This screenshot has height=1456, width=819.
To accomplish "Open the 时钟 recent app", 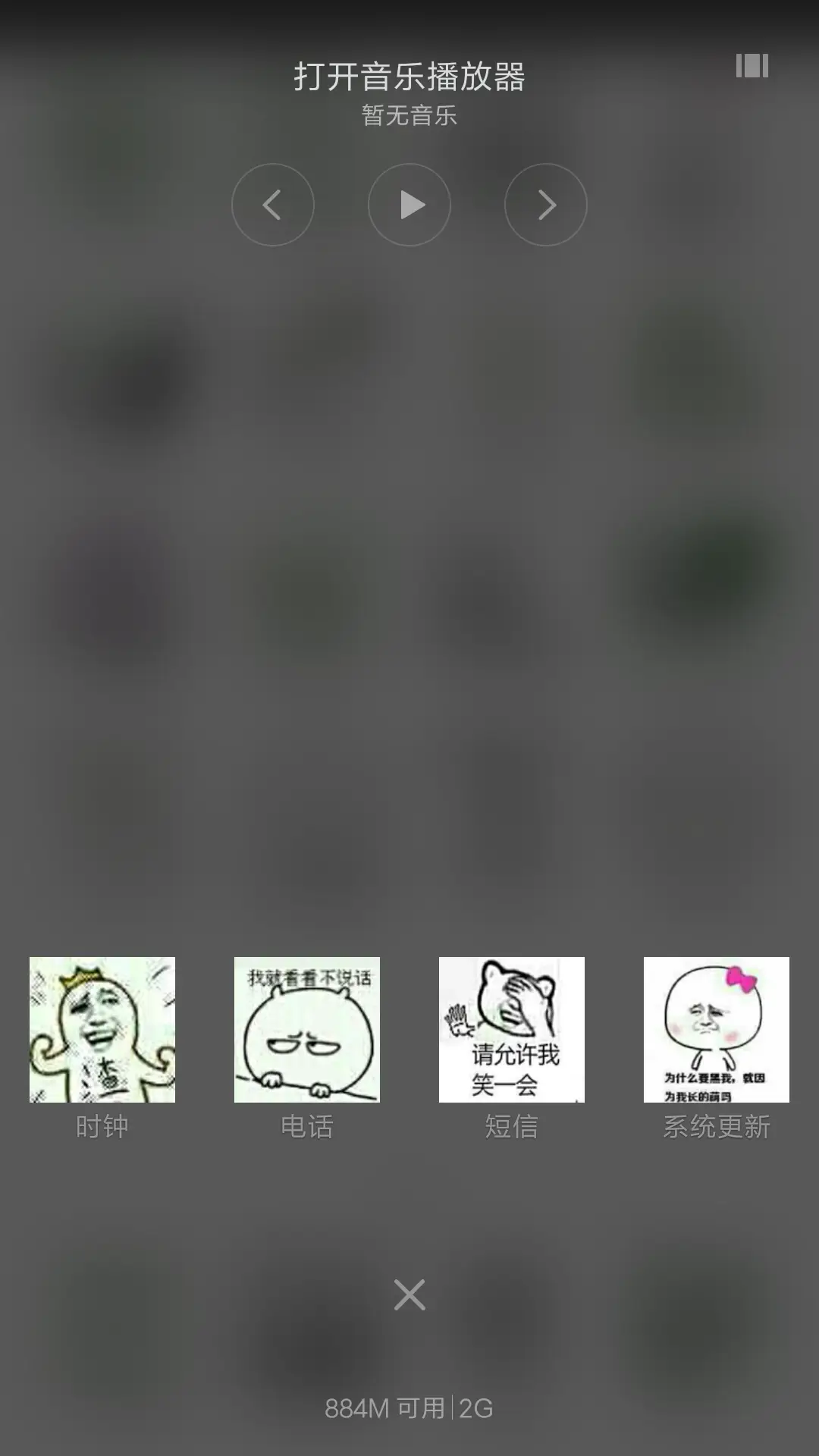I will click(x=102, y=1029).
